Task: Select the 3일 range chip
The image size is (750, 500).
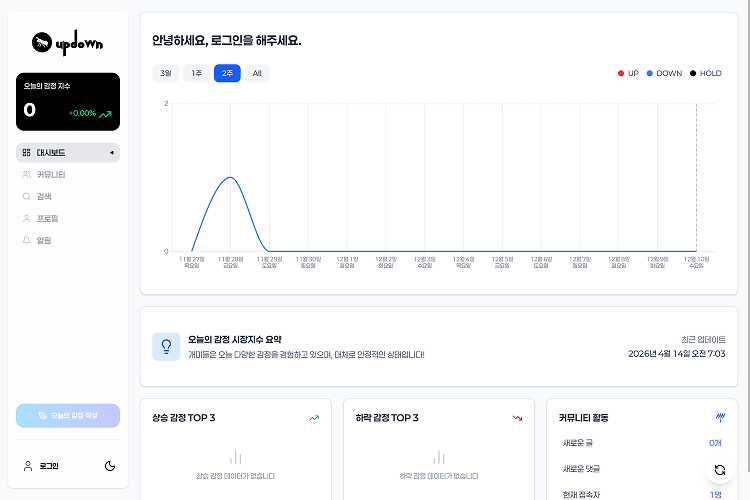Action: (x=165, y=73)
